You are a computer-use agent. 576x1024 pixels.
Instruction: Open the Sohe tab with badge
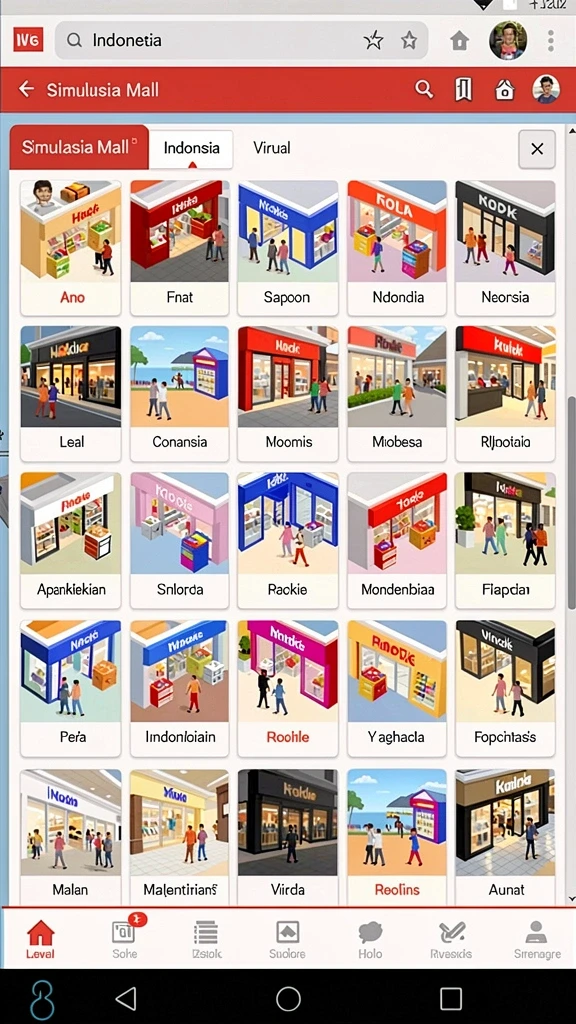click(x=124, y=940)
